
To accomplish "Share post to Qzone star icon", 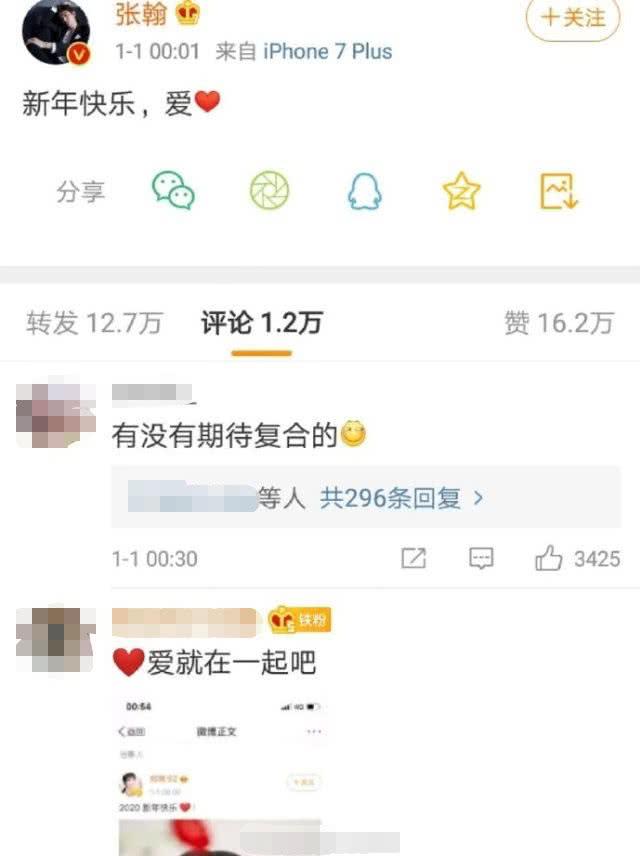I will (461, 190).
